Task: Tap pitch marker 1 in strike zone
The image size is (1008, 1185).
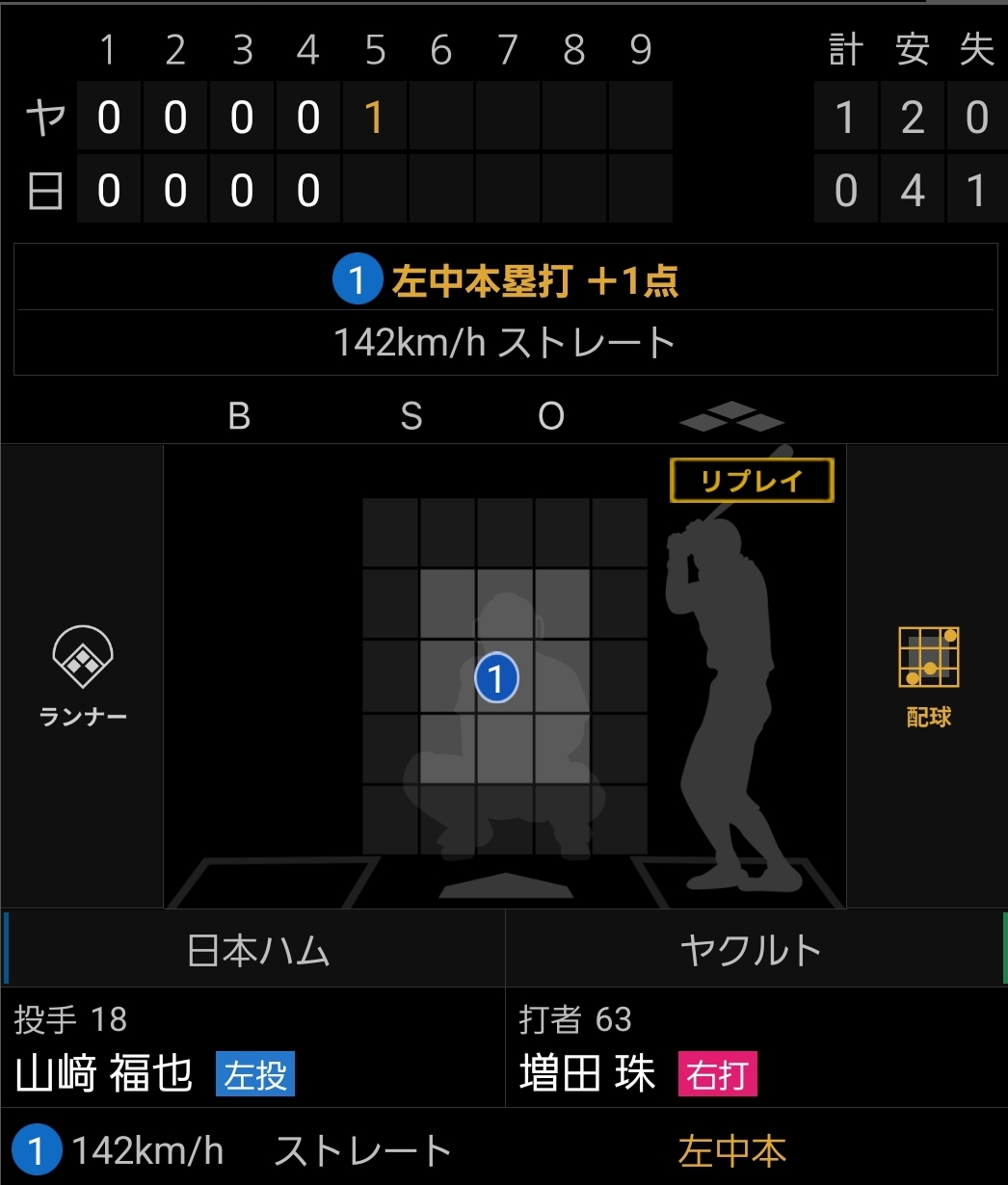Action: click(496, 679)
